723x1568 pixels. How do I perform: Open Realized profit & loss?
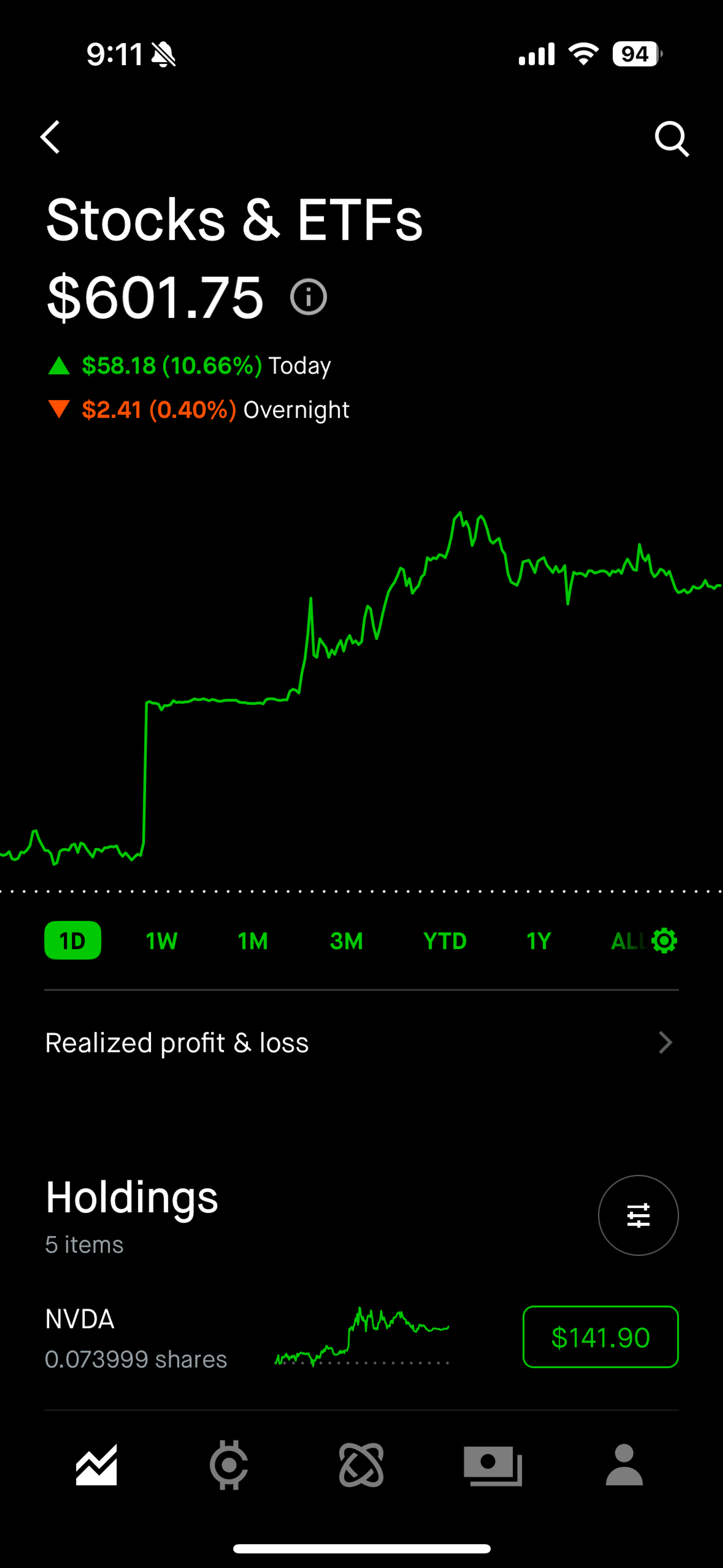pyautogui.click(x=361, y=1043)
